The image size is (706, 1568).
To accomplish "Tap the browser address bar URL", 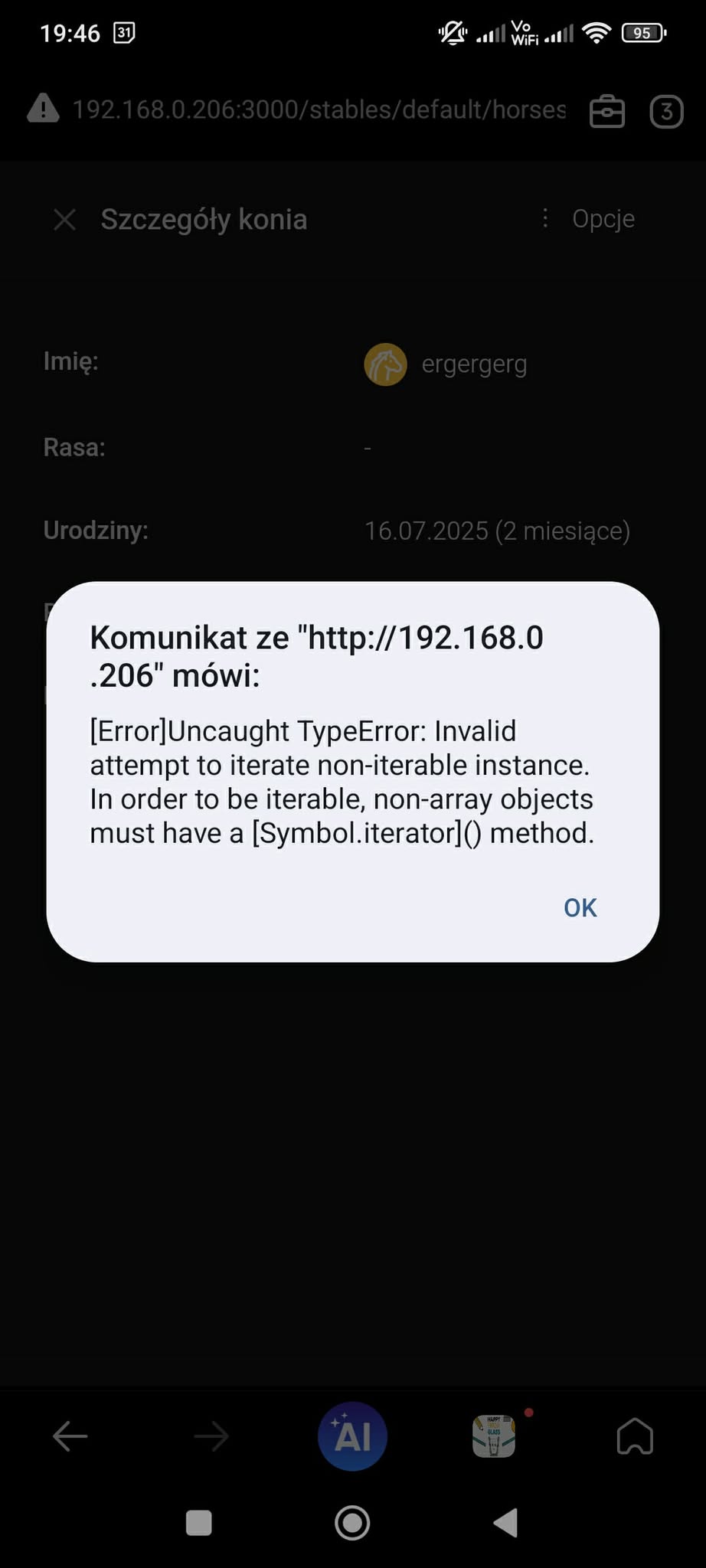I will pos(319,110).
